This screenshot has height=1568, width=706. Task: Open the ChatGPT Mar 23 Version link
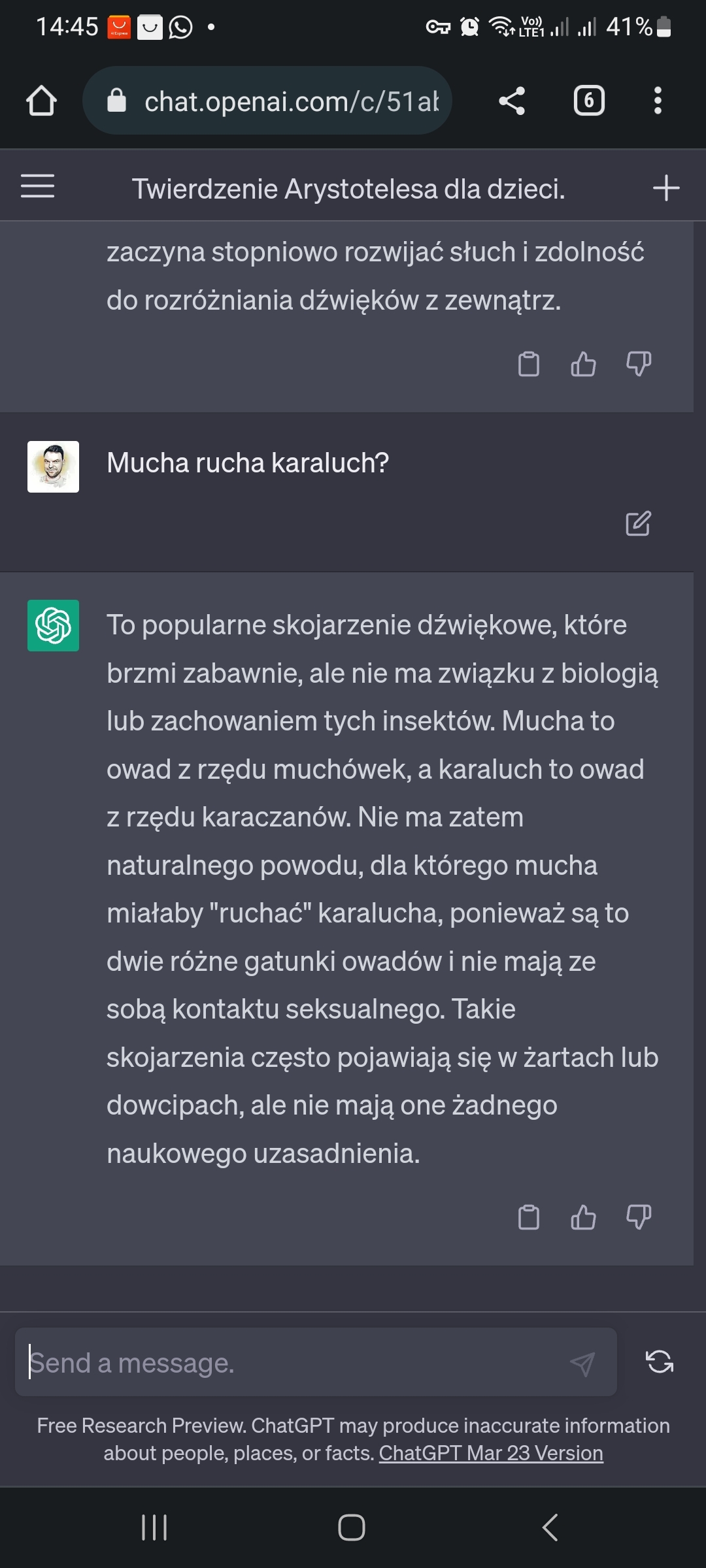tap(490, 1454)
